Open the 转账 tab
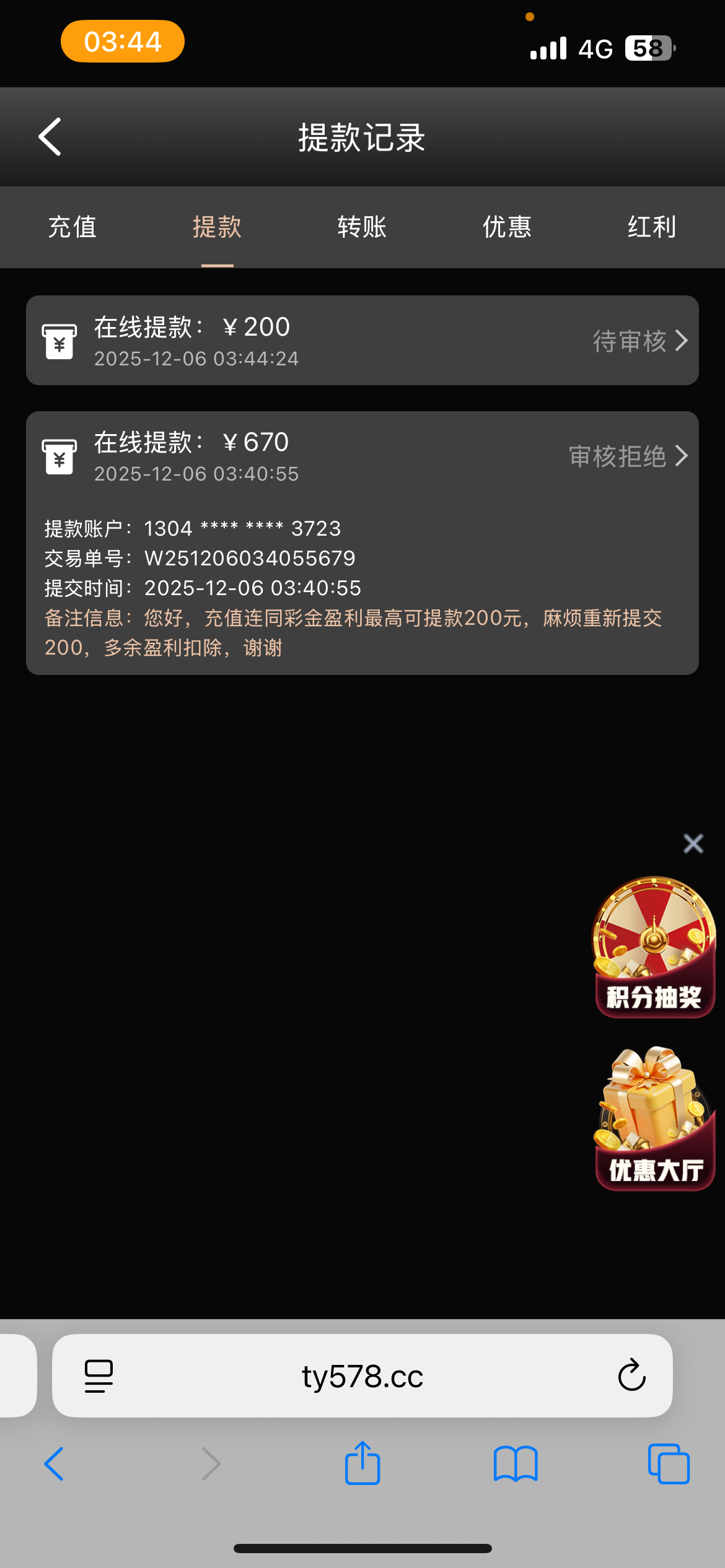The height and width of the screenshot is (1568, 725). 362,227
